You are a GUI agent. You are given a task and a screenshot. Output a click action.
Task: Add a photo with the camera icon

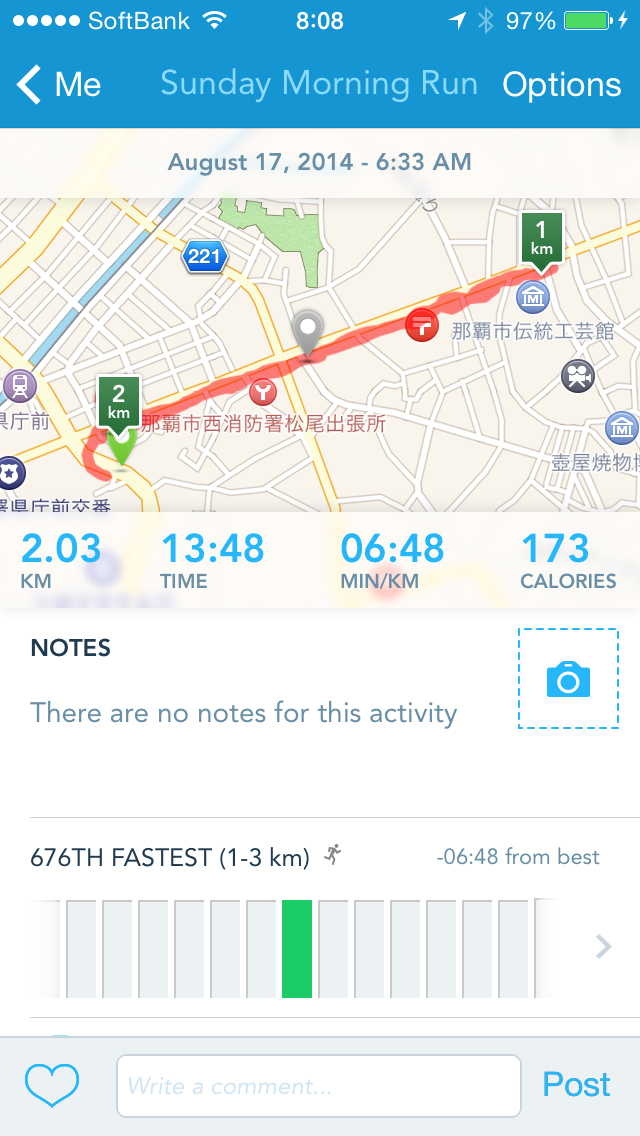568,679
